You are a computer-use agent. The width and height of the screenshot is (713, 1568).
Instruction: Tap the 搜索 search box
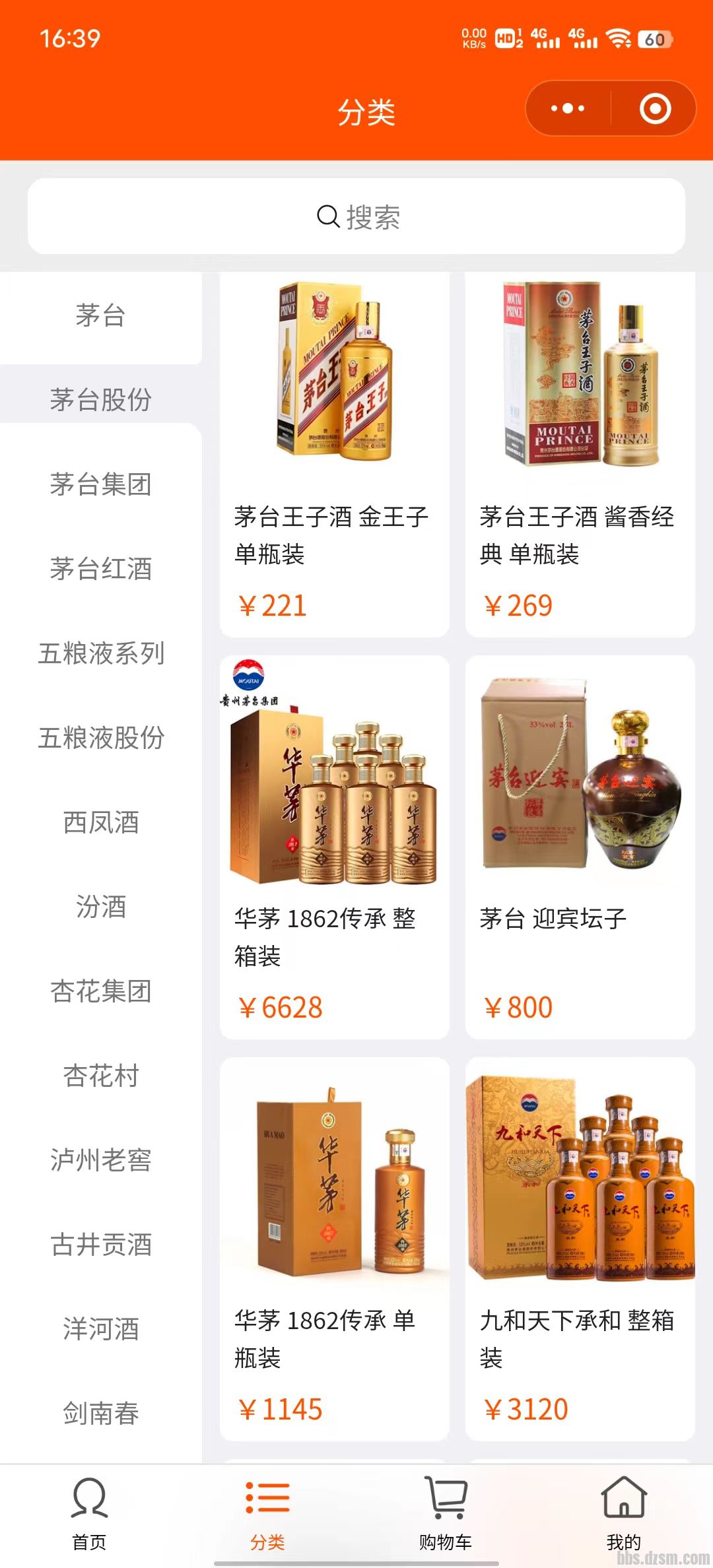(356, 216)
